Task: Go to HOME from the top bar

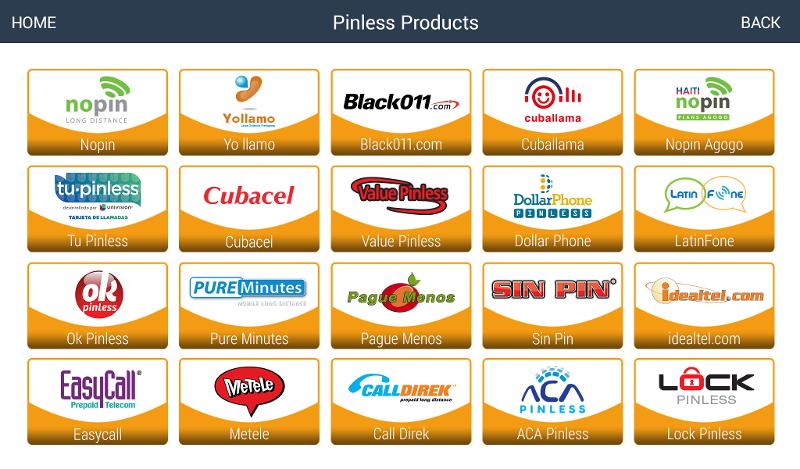Action: [33, 22]
